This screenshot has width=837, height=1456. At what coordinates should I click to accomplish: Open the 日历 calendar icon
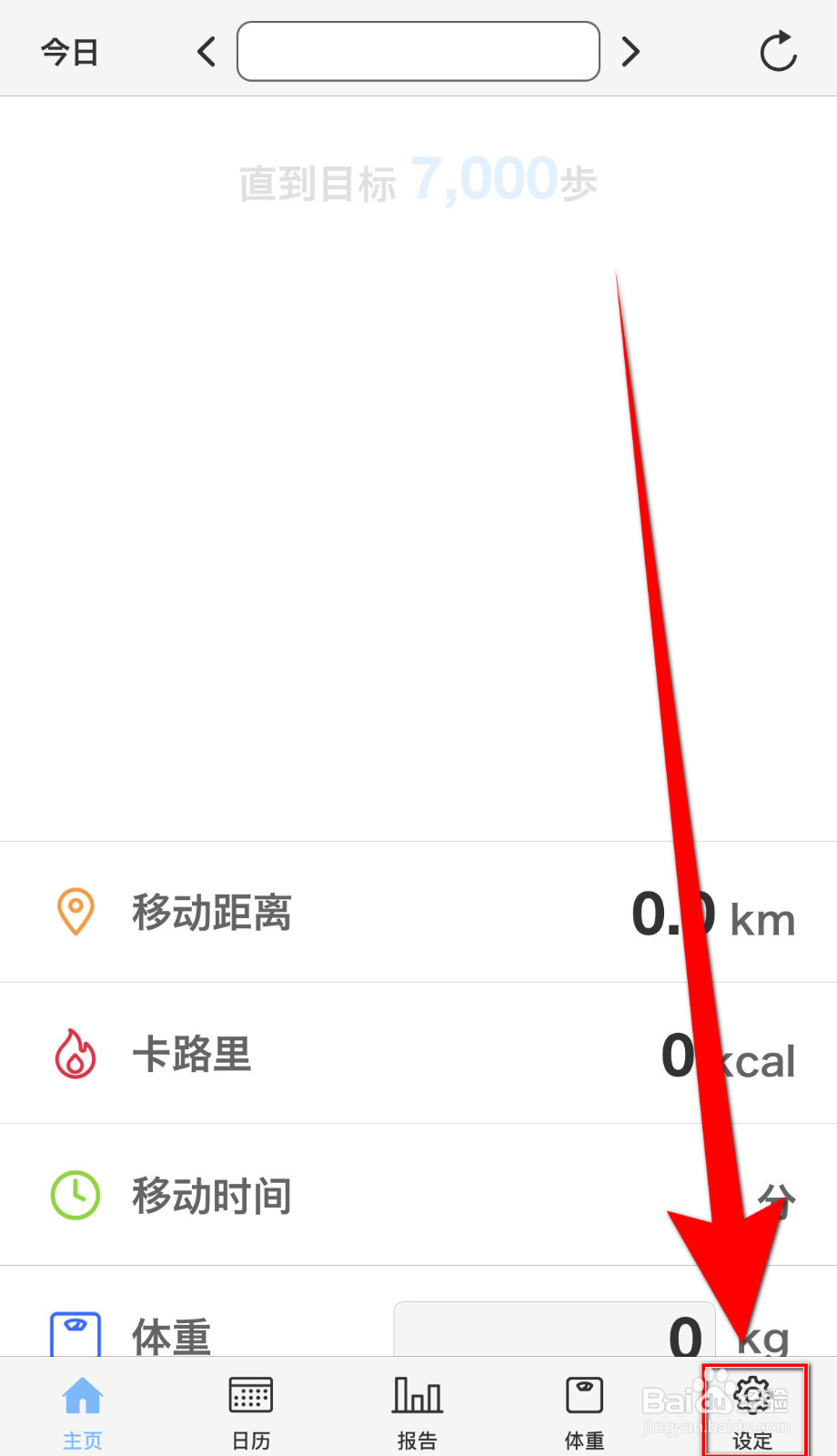pyautogui.click(x=249, y=1394)
